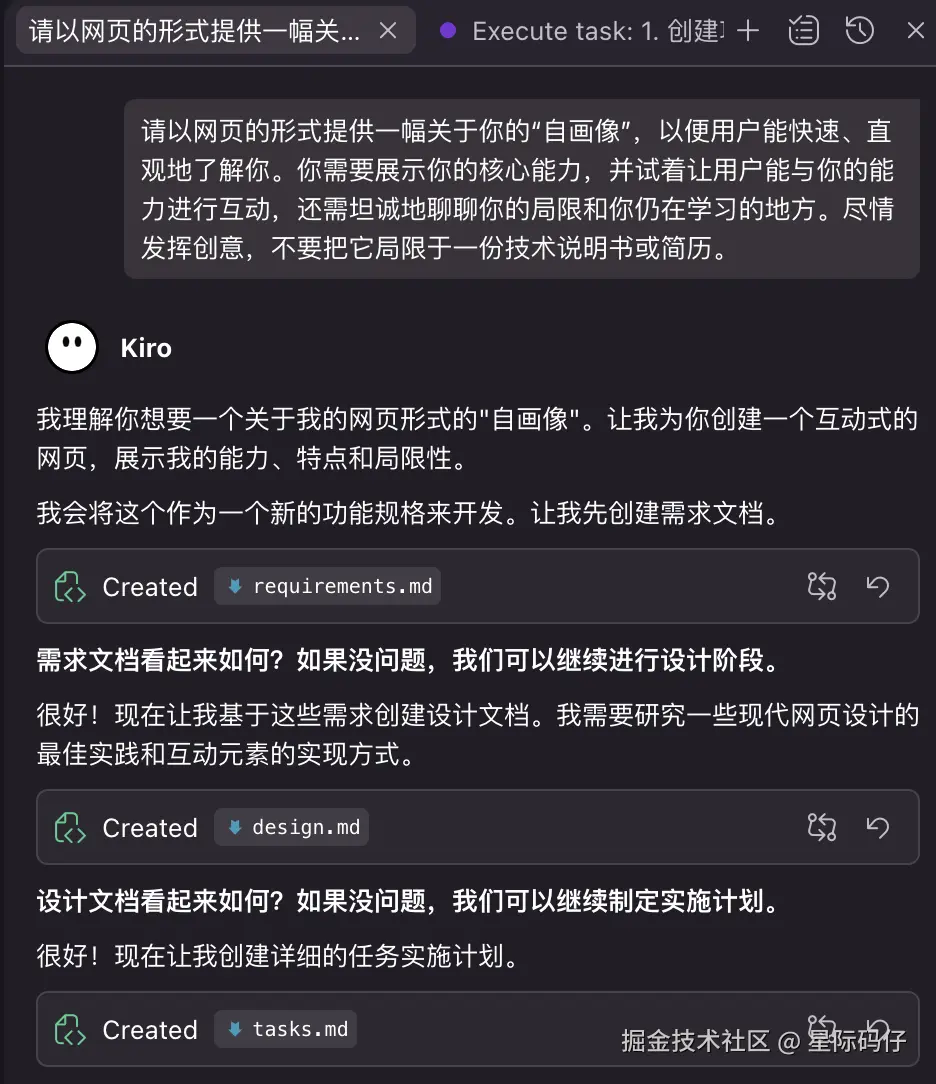The height and width of the screenshot is (1084, 936).
Task: Start a new chat session with plus
Action: [747, 31]
